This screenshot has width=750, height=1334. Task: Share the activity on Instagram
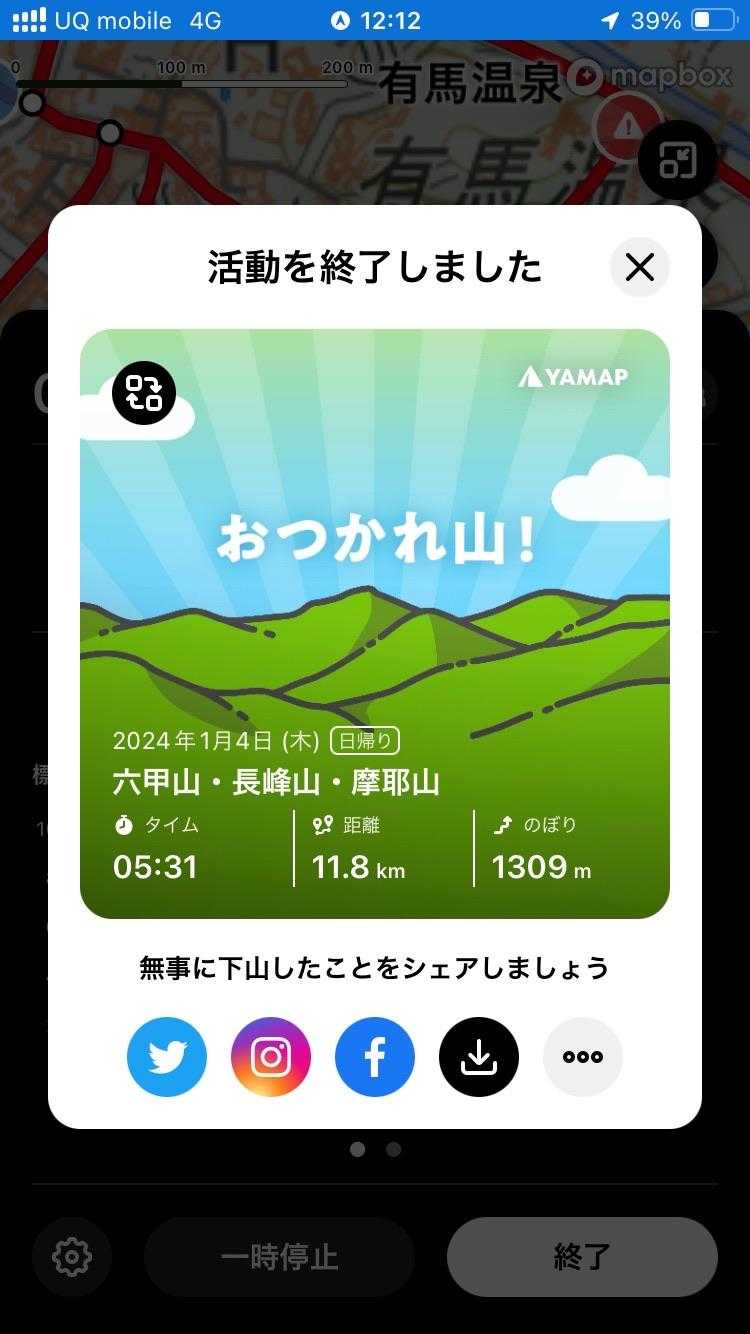271,1057
